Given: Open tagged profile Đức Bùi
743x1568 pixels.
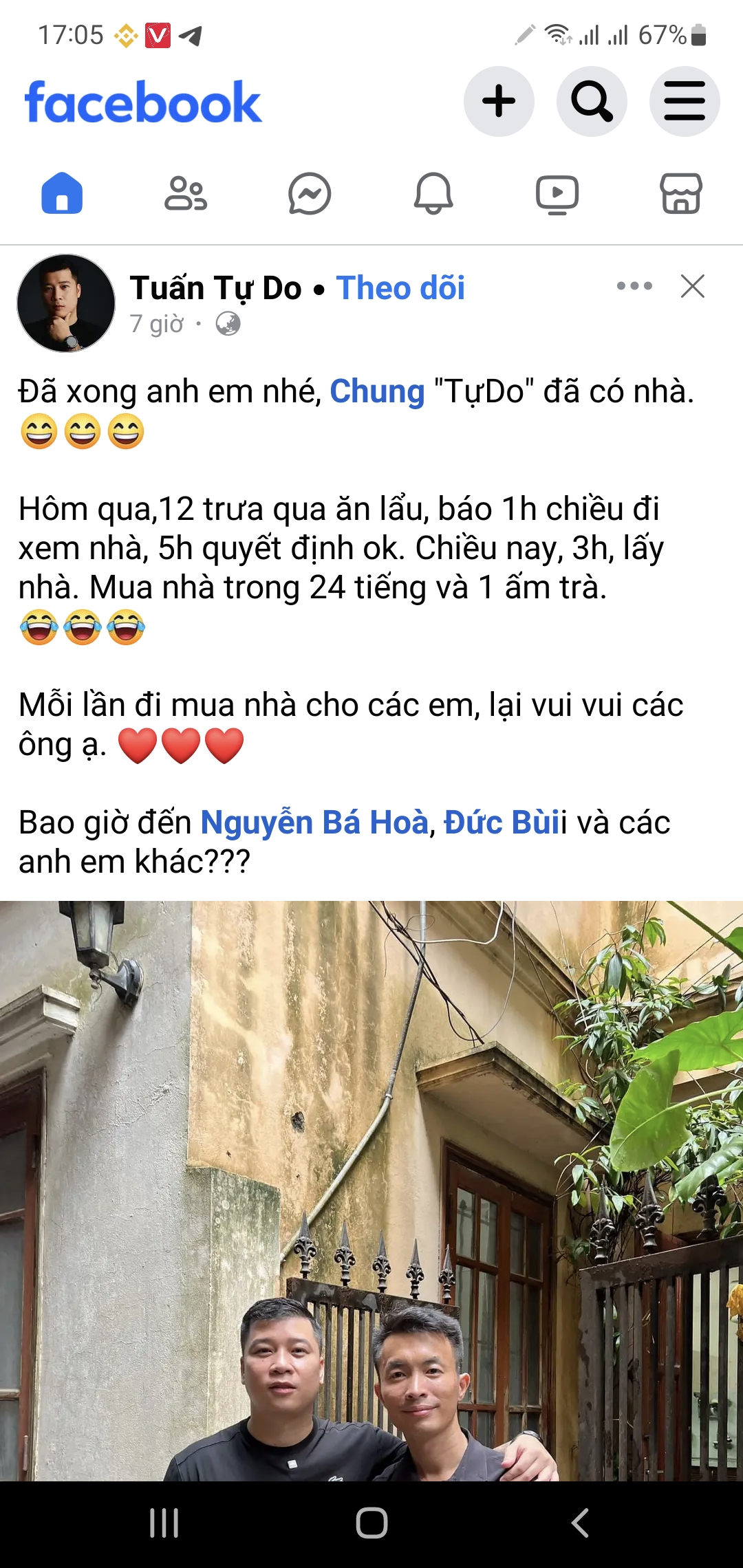Looking at the screenshot, I should 503,823.
